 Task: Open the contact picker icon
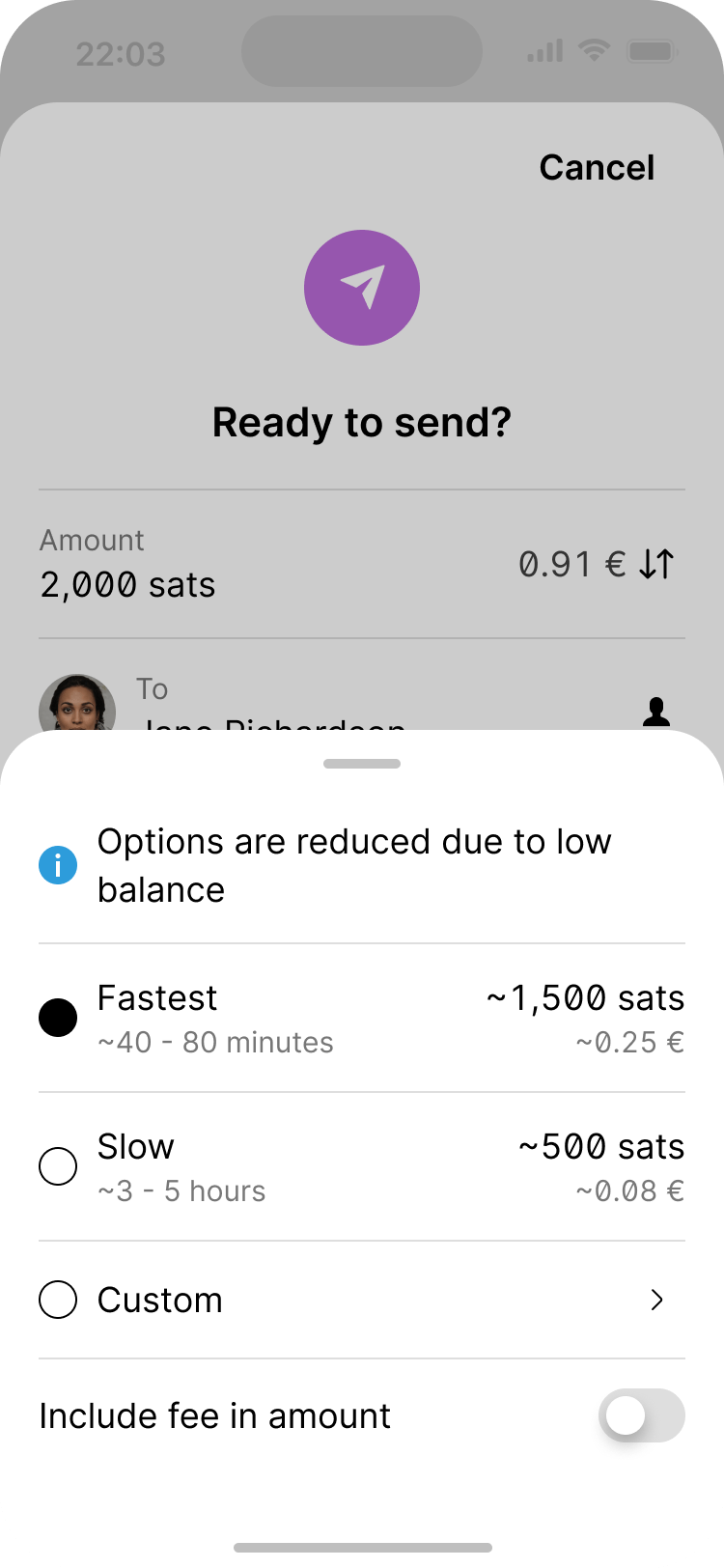click(656, 712)
